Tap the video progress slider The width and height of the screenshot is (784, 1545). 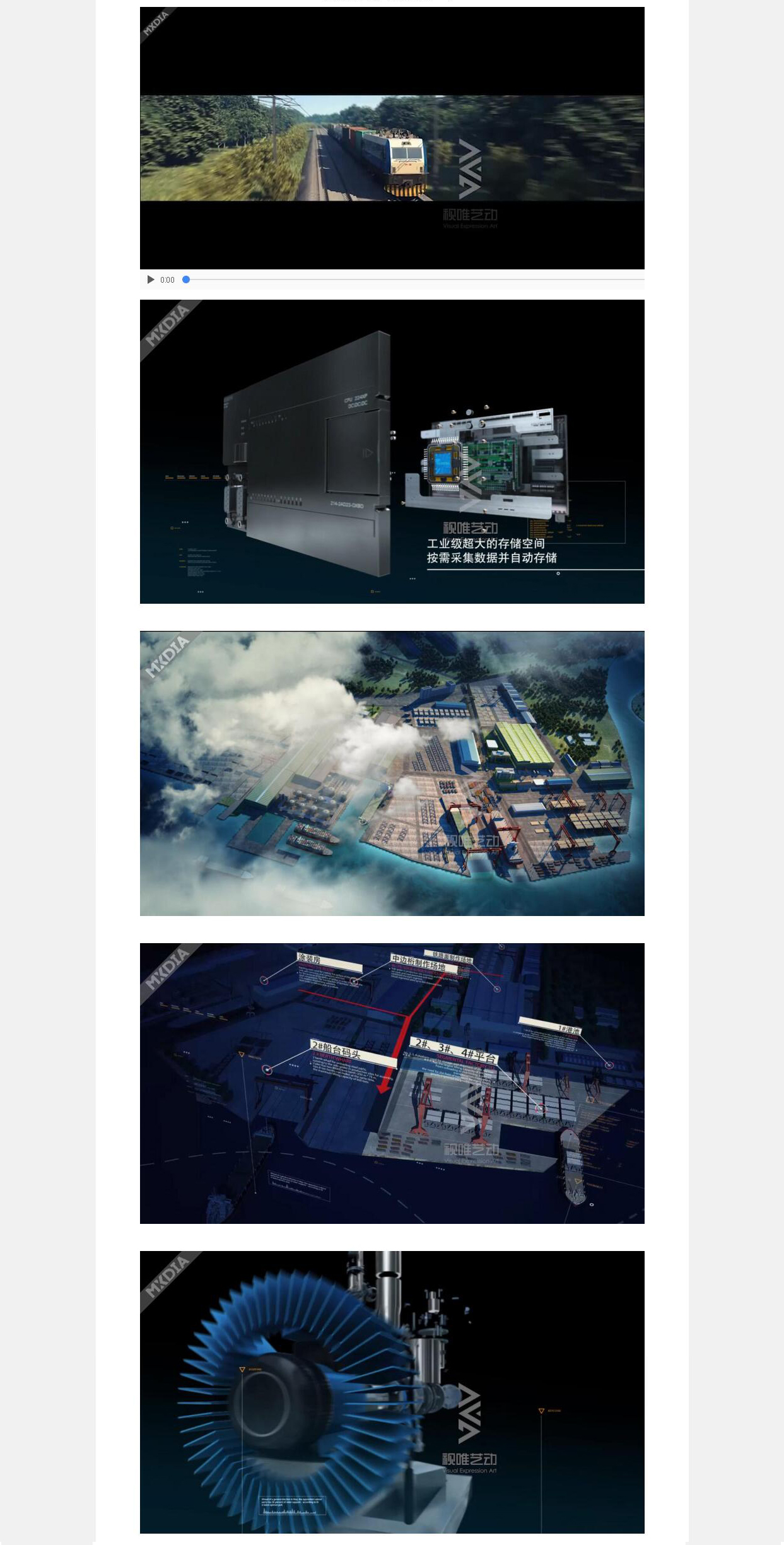(413, 279)
